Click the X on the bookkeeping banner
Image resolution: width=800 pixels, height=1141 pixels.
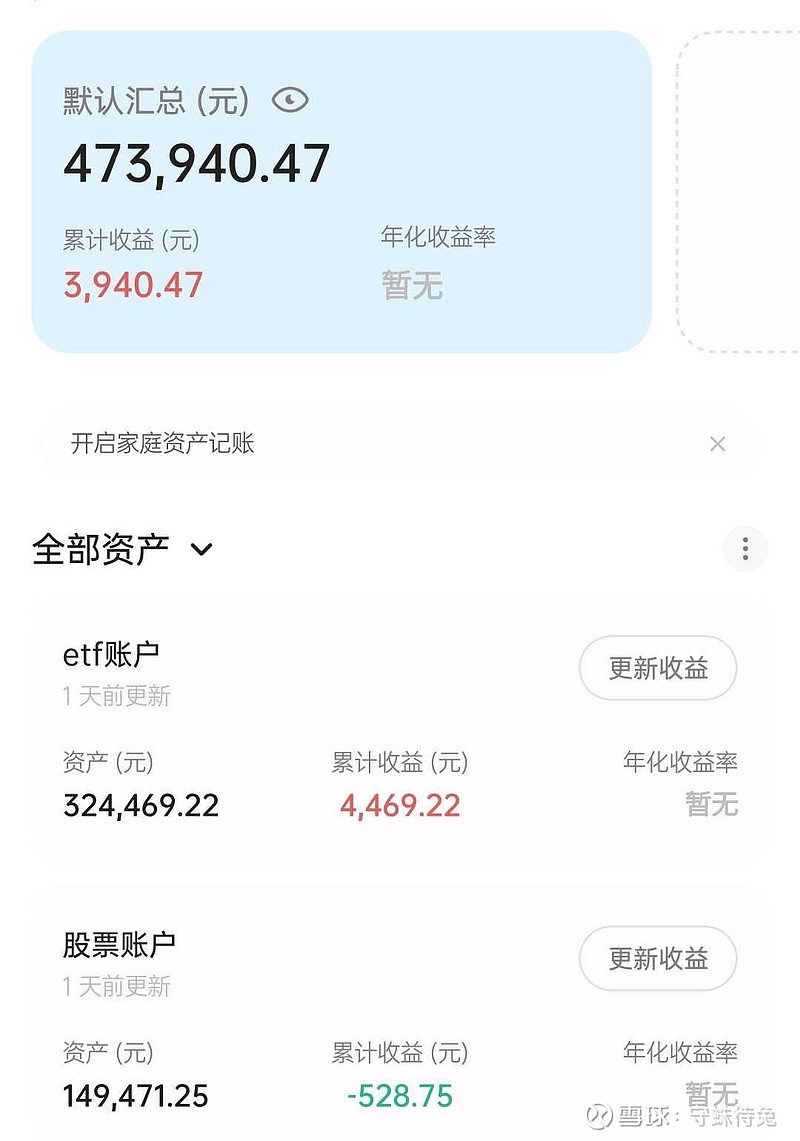718,443
